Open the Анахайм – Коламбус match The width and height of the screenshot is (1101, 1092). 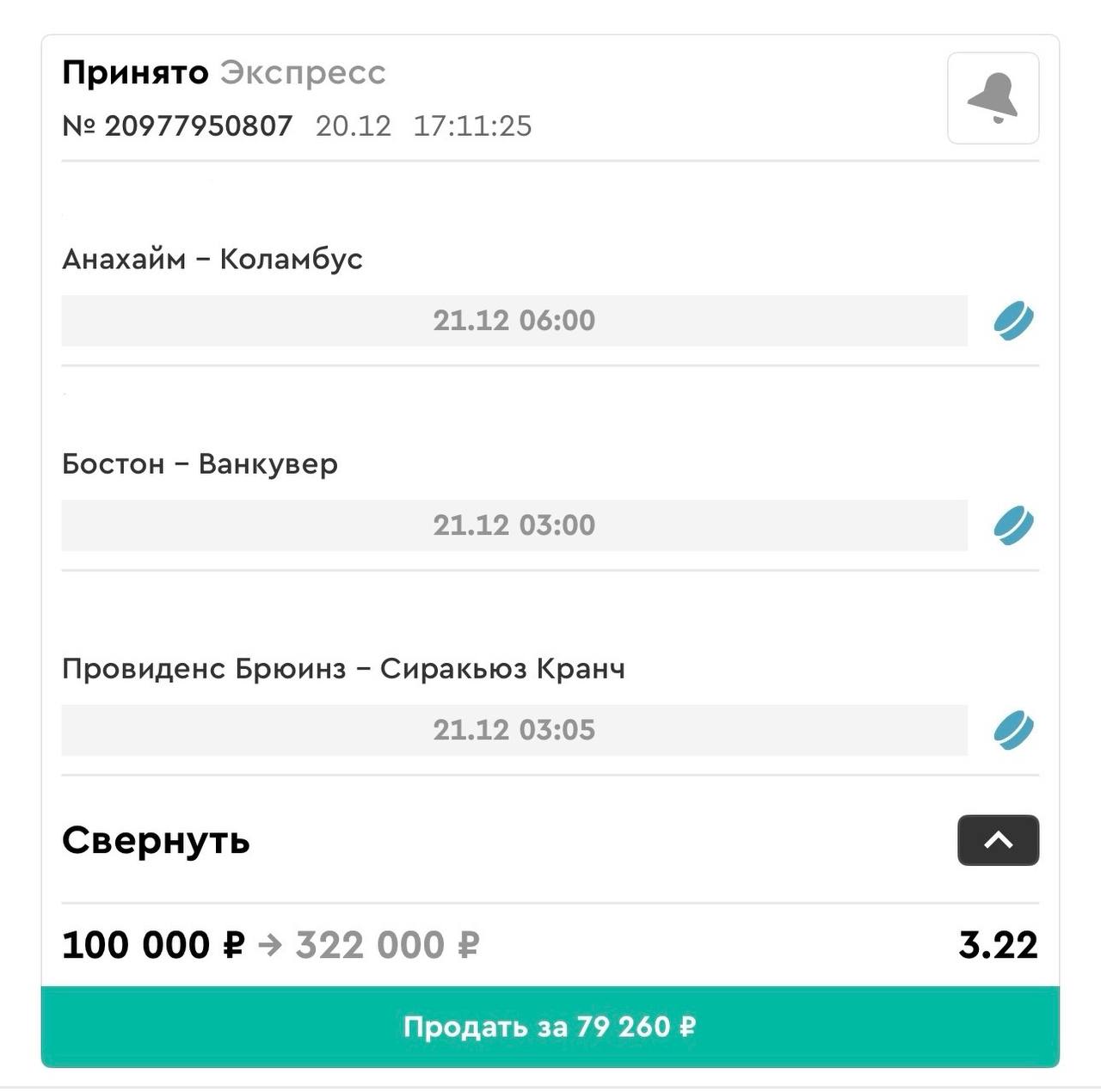pyautogui.click(x=212, y=259)
